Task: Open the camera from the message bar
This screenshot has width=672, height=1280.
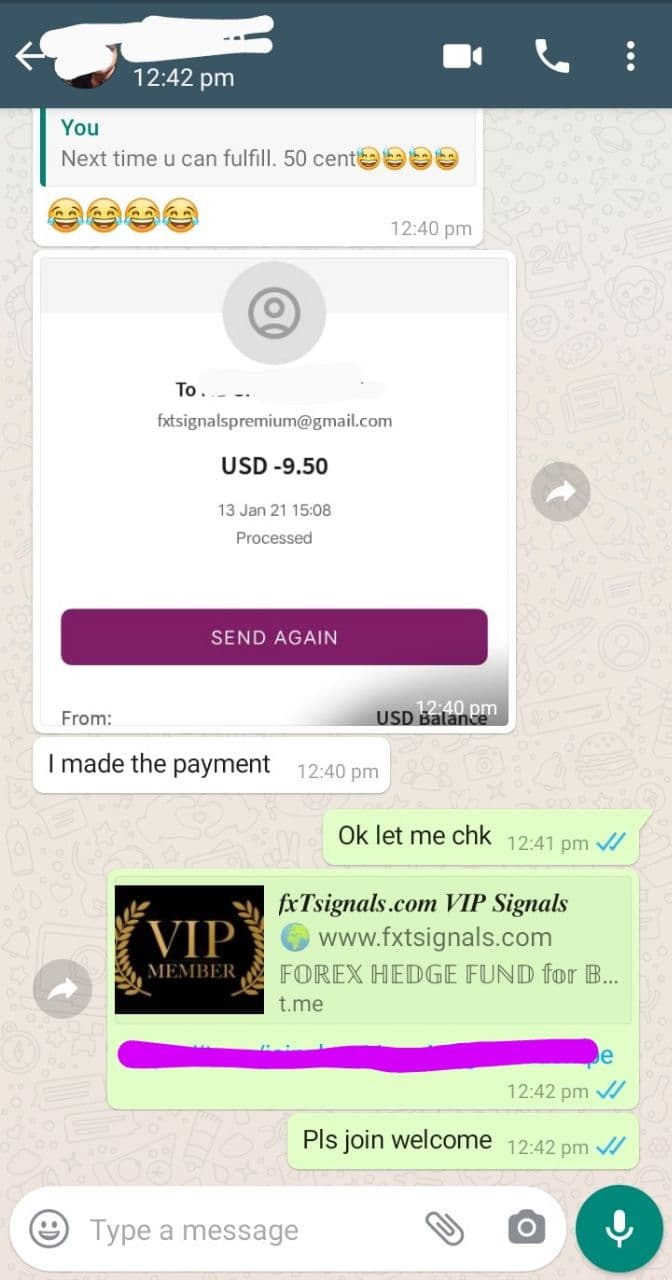Action: tap(526, 1228)
